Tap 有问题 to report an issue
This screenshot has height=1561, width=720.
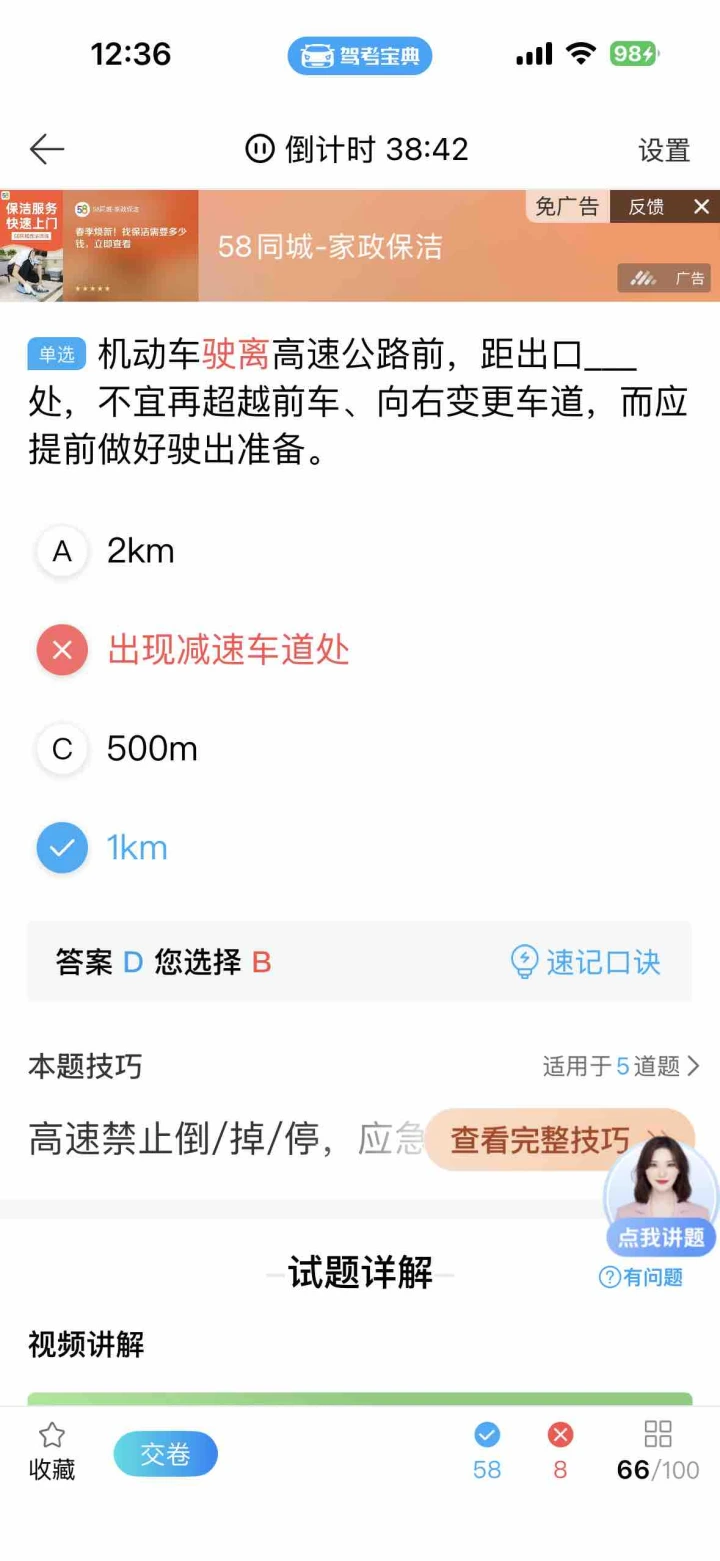(641, 1277)
